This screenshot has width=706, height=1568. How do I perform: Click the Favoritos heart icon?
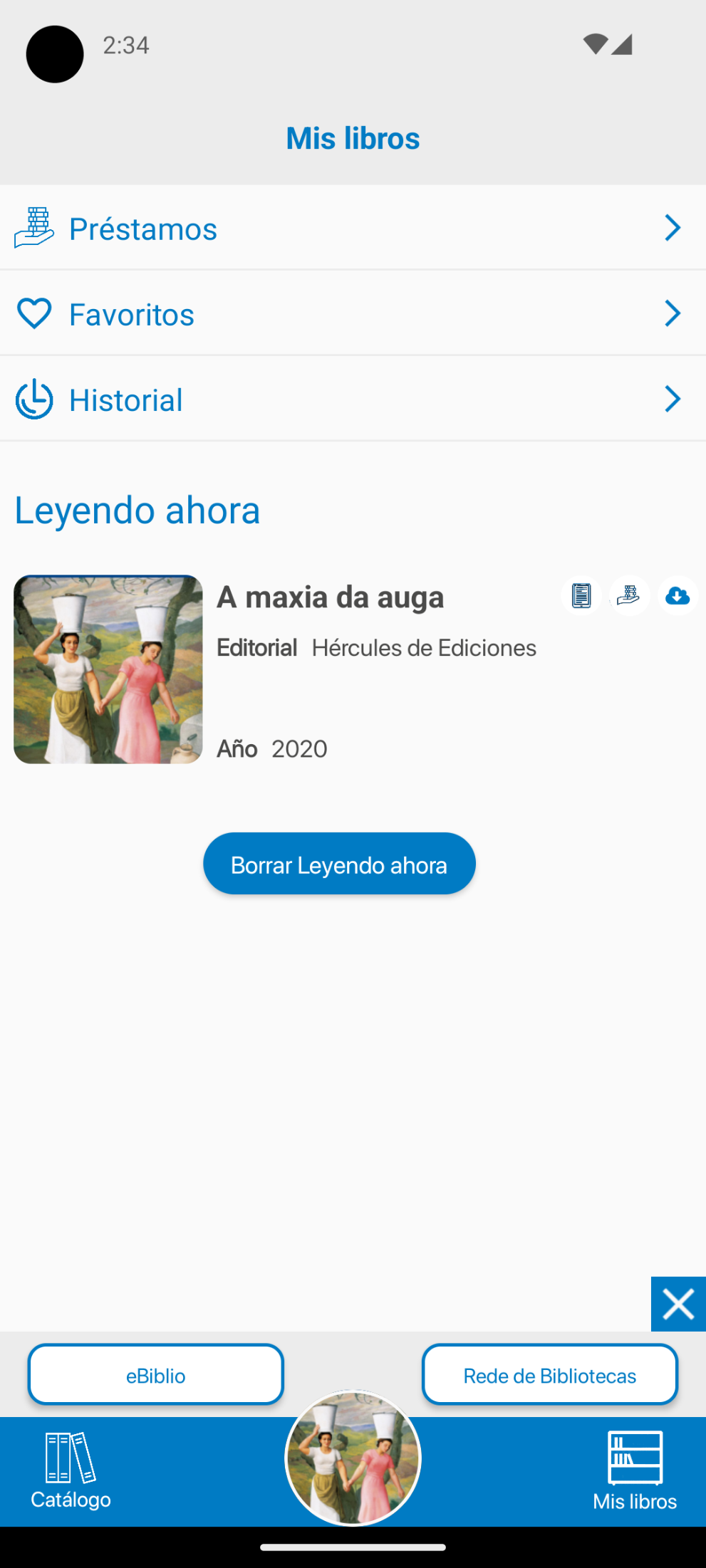click(x=33, y=313)
